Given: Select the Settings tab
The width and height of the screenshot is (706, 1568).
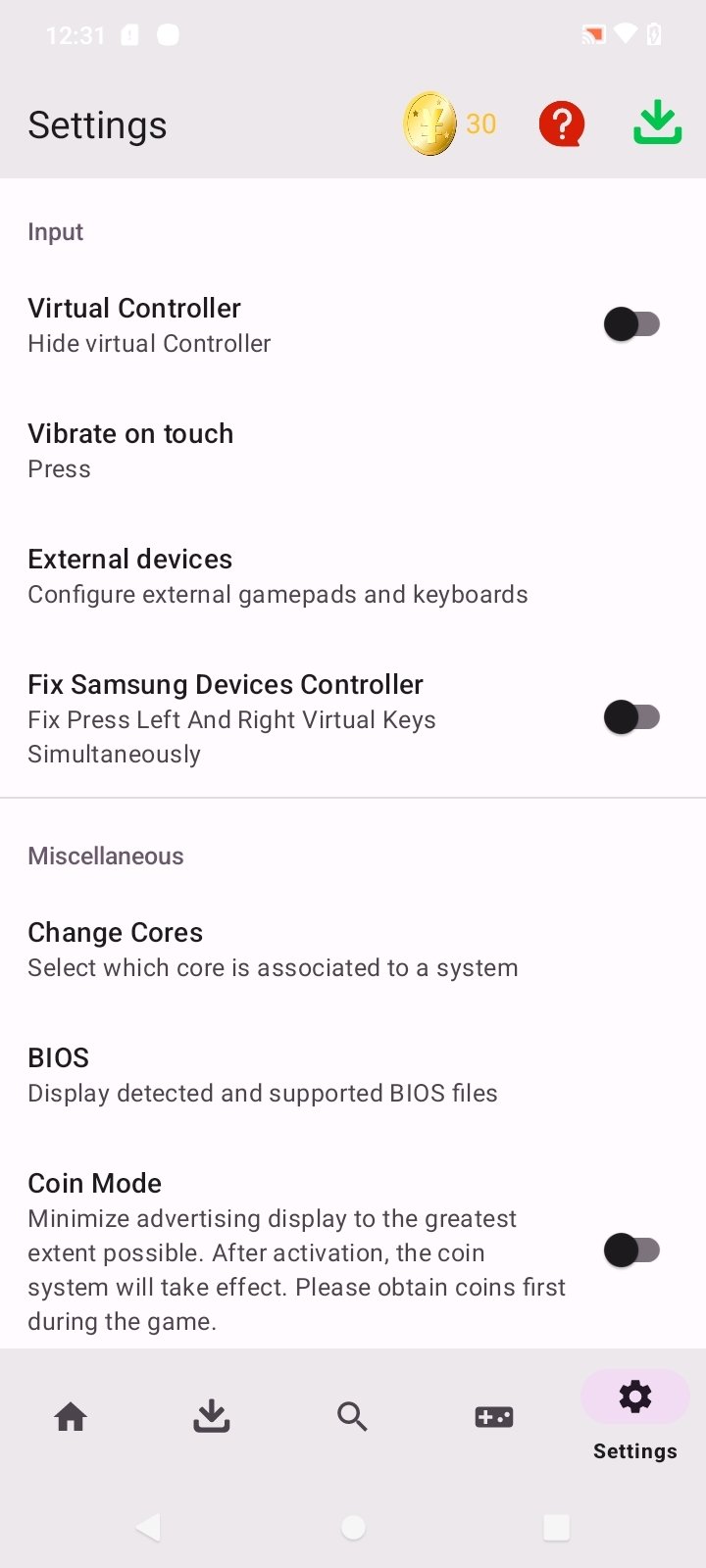Looking at the screenshot, I should (x=635, y=1416).
